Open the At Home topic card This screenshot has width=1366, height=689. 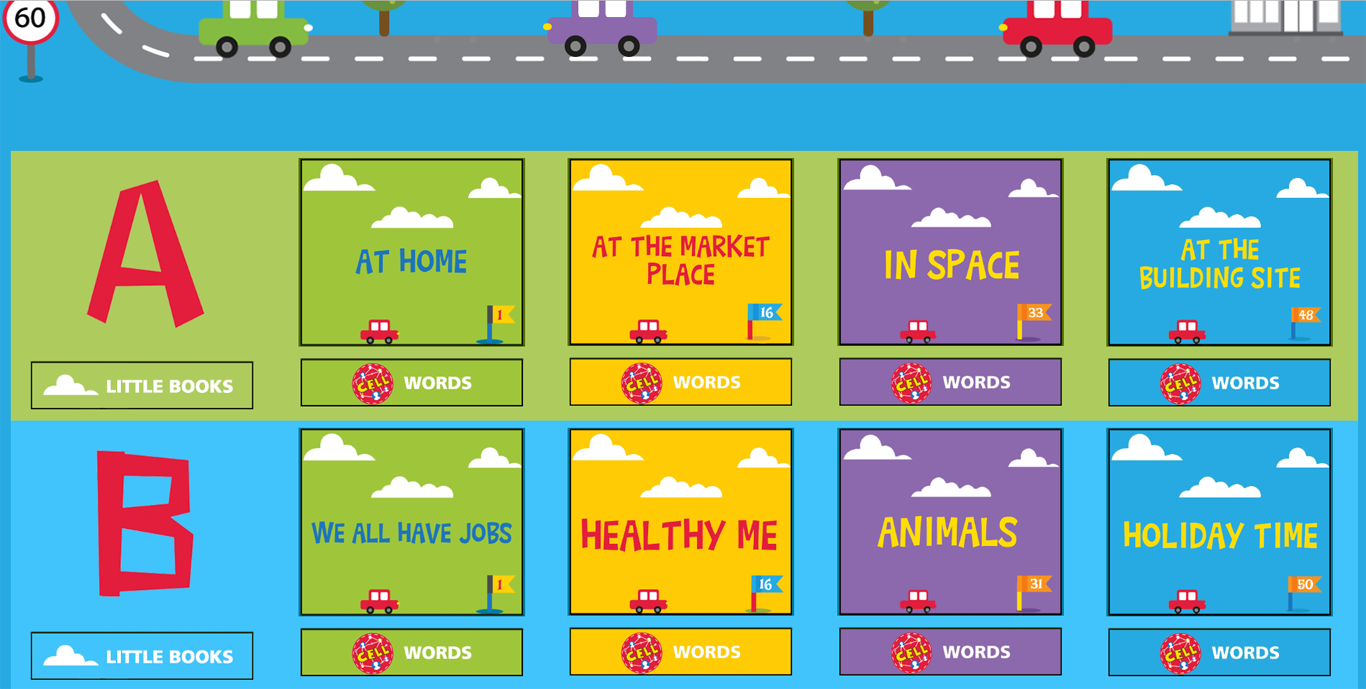pos(411,253)
